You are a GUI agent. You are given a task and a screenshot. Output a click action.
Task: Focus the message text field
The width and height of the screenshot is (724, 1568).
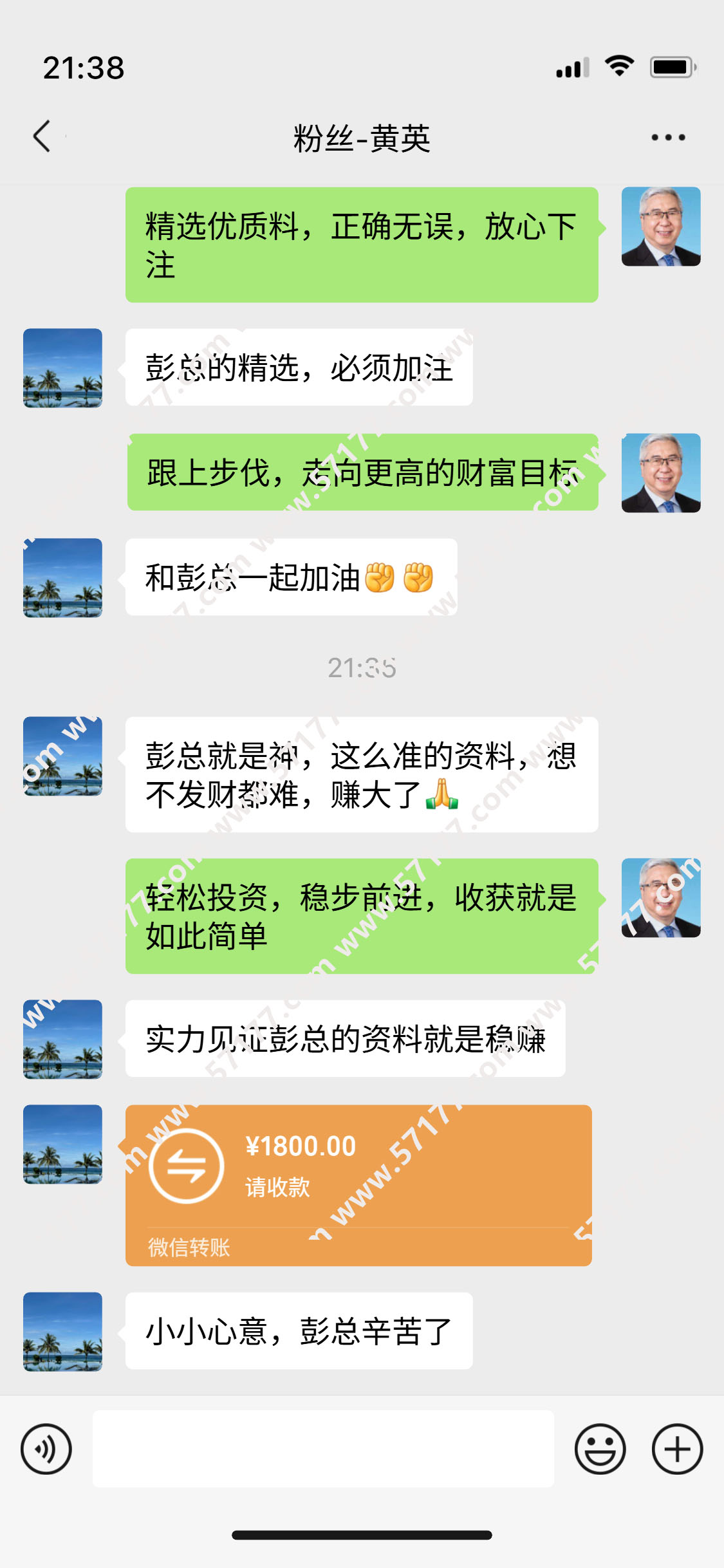(x=323, y=1449)
